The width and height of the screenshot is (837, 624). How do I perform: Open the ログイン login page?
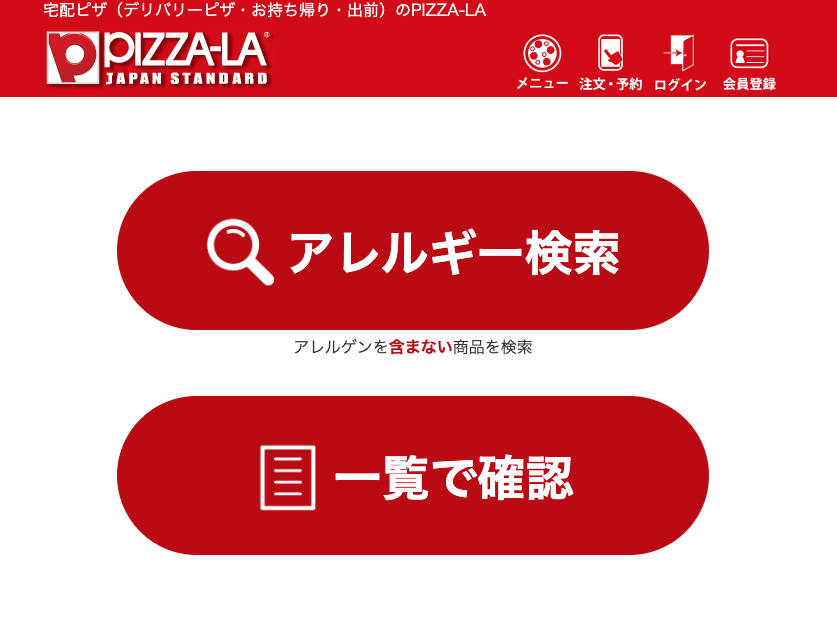680,63
